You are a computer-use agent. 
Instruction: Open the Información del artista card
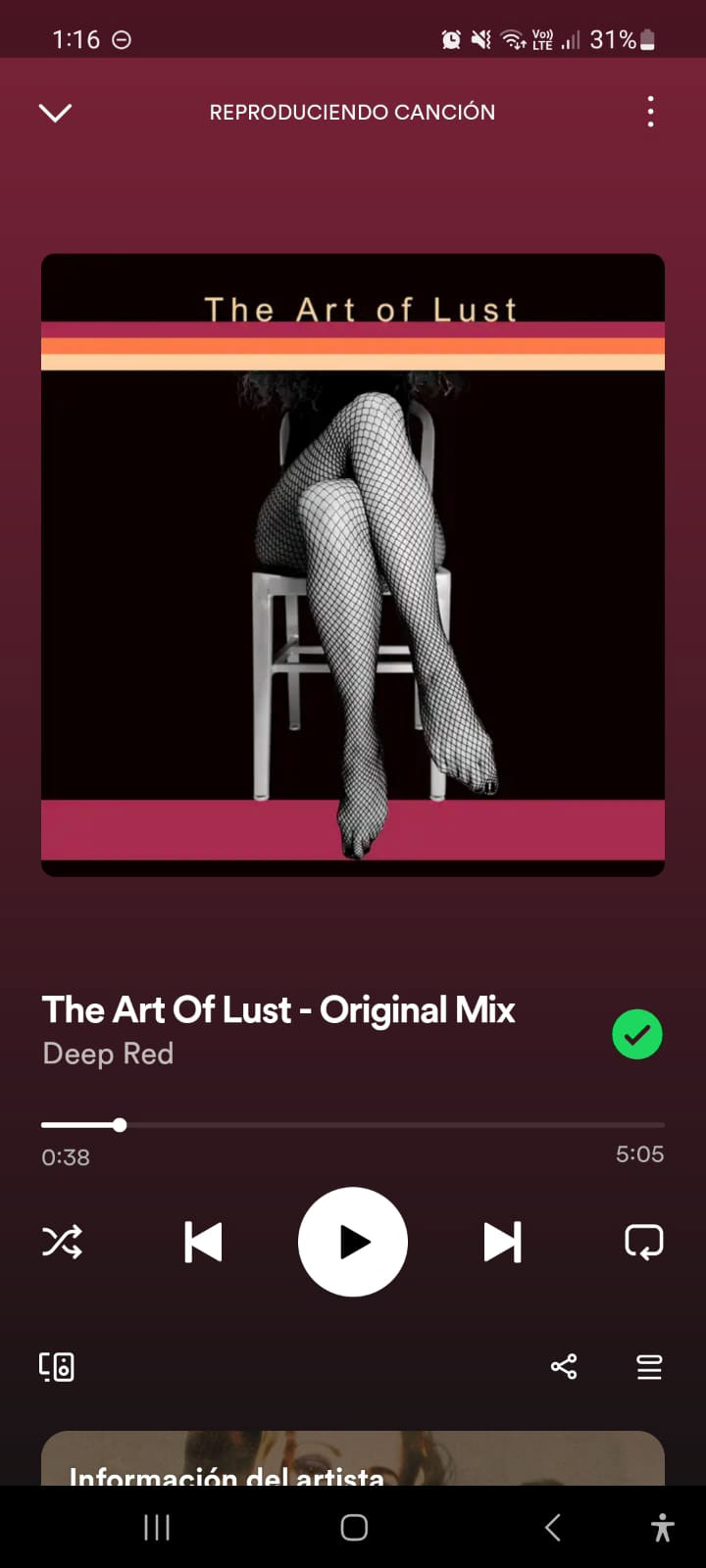click(353, 1458)
